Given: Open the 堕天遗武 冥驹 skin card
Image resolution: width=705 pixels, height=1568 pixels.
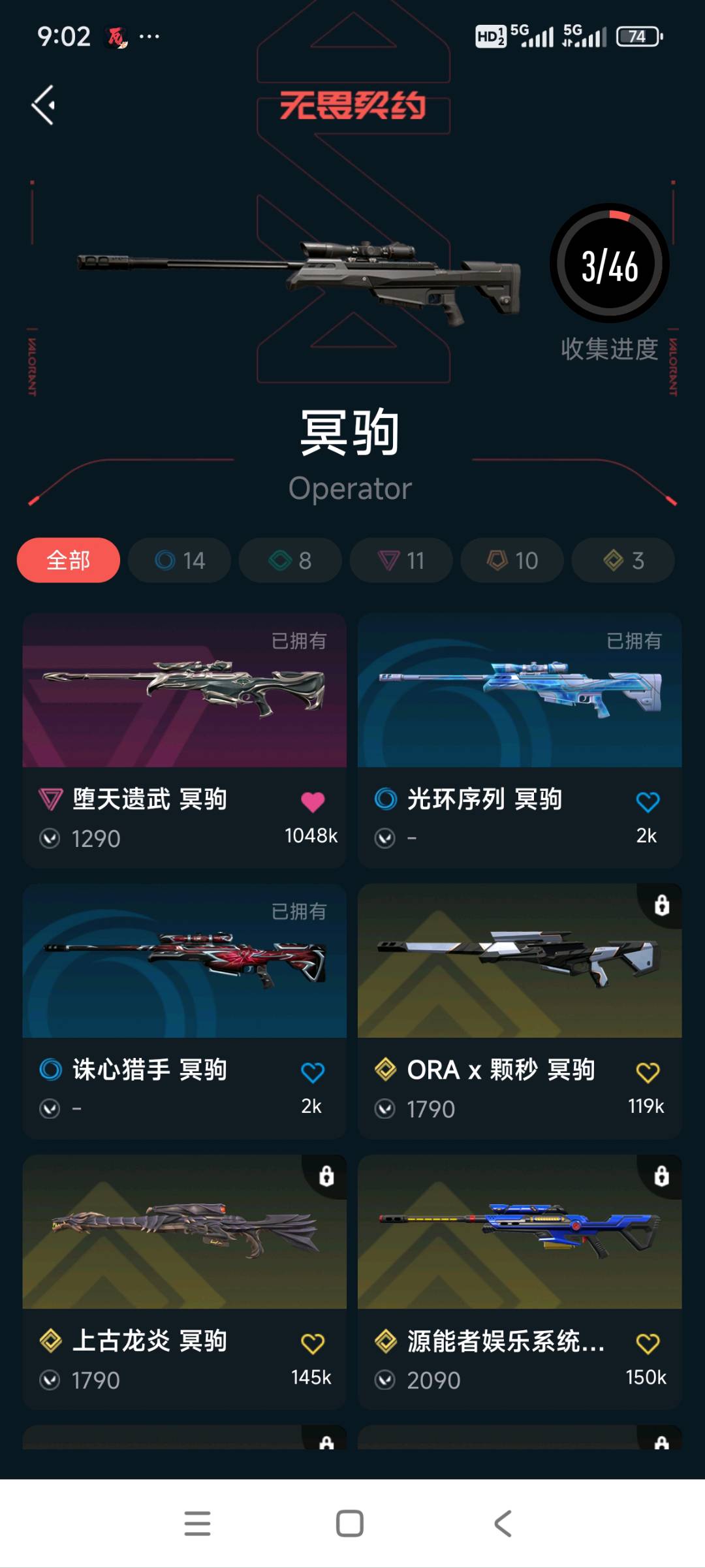Looking at the screenshot, I should 185,692.
